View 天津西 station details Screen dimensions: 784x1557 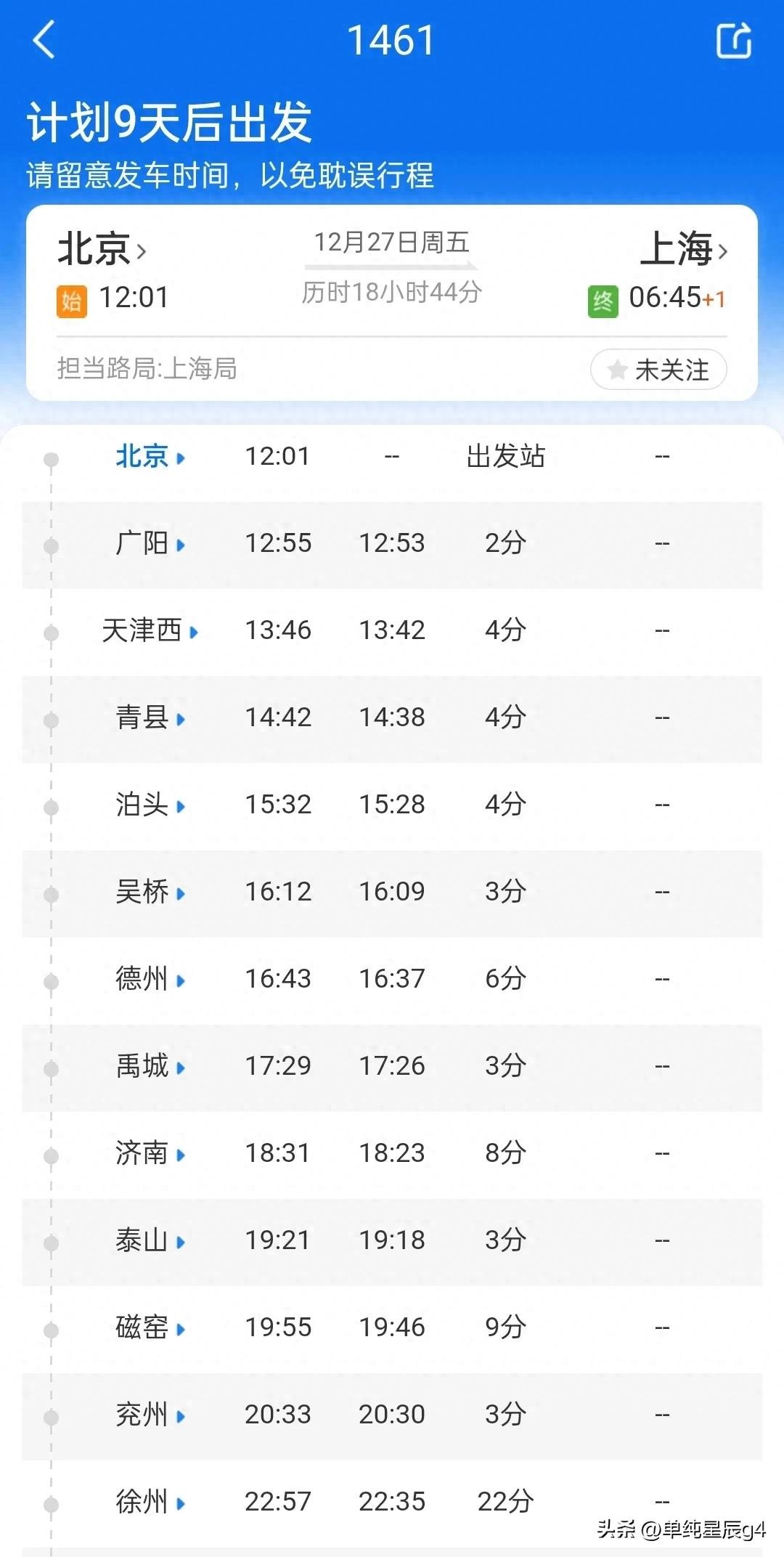coord(150,631)
